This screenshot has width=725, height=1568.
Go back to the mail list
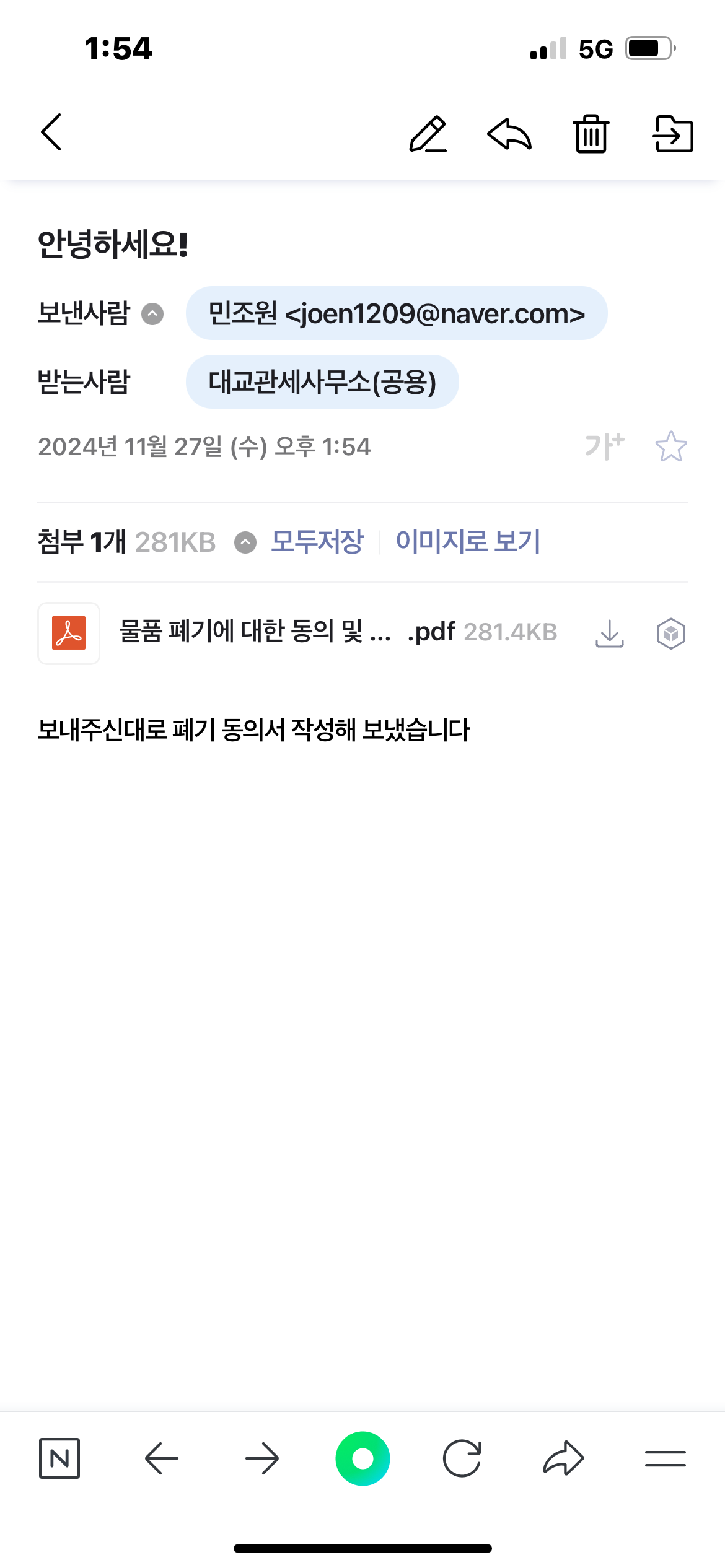(x=51, y=132)
